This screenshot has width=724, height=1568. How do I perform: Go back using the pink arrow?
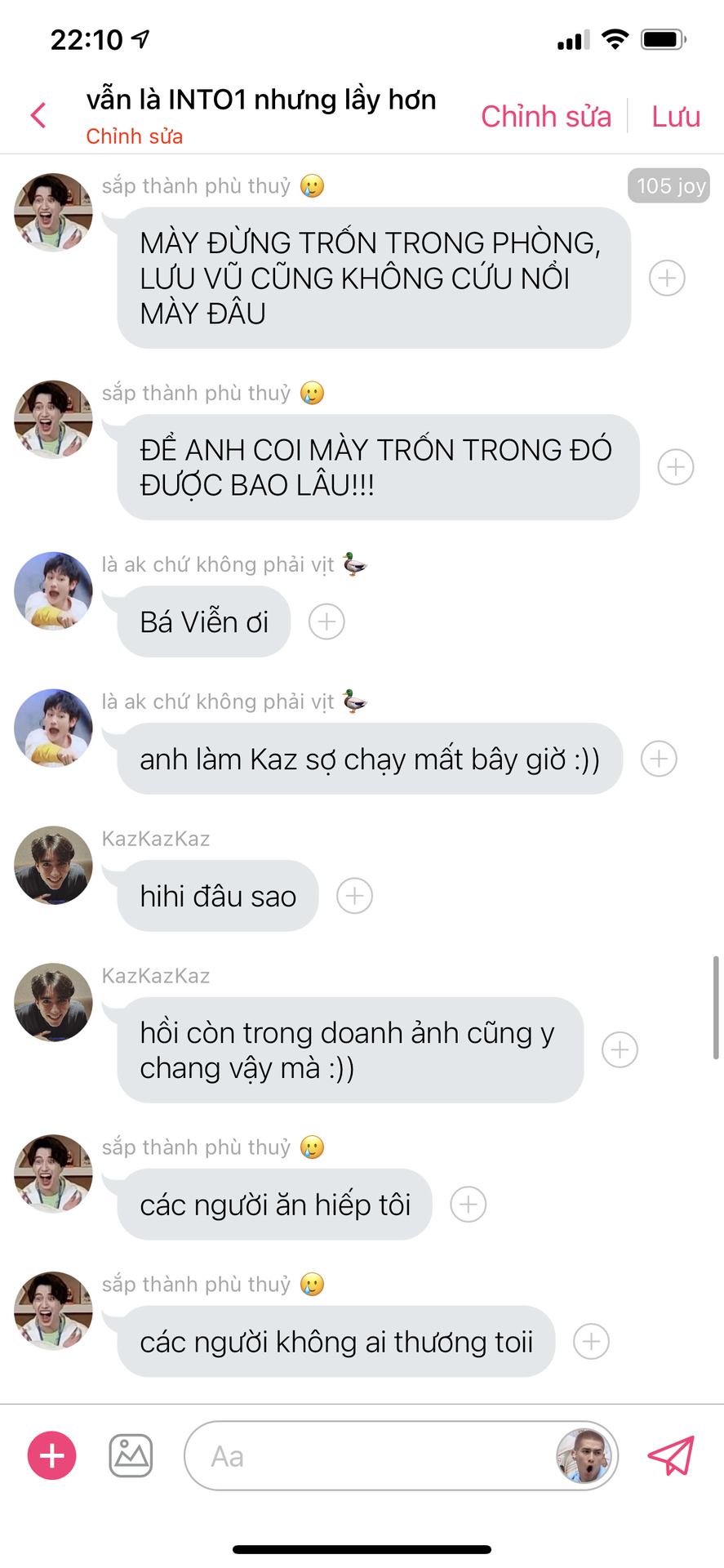point(38,115)
